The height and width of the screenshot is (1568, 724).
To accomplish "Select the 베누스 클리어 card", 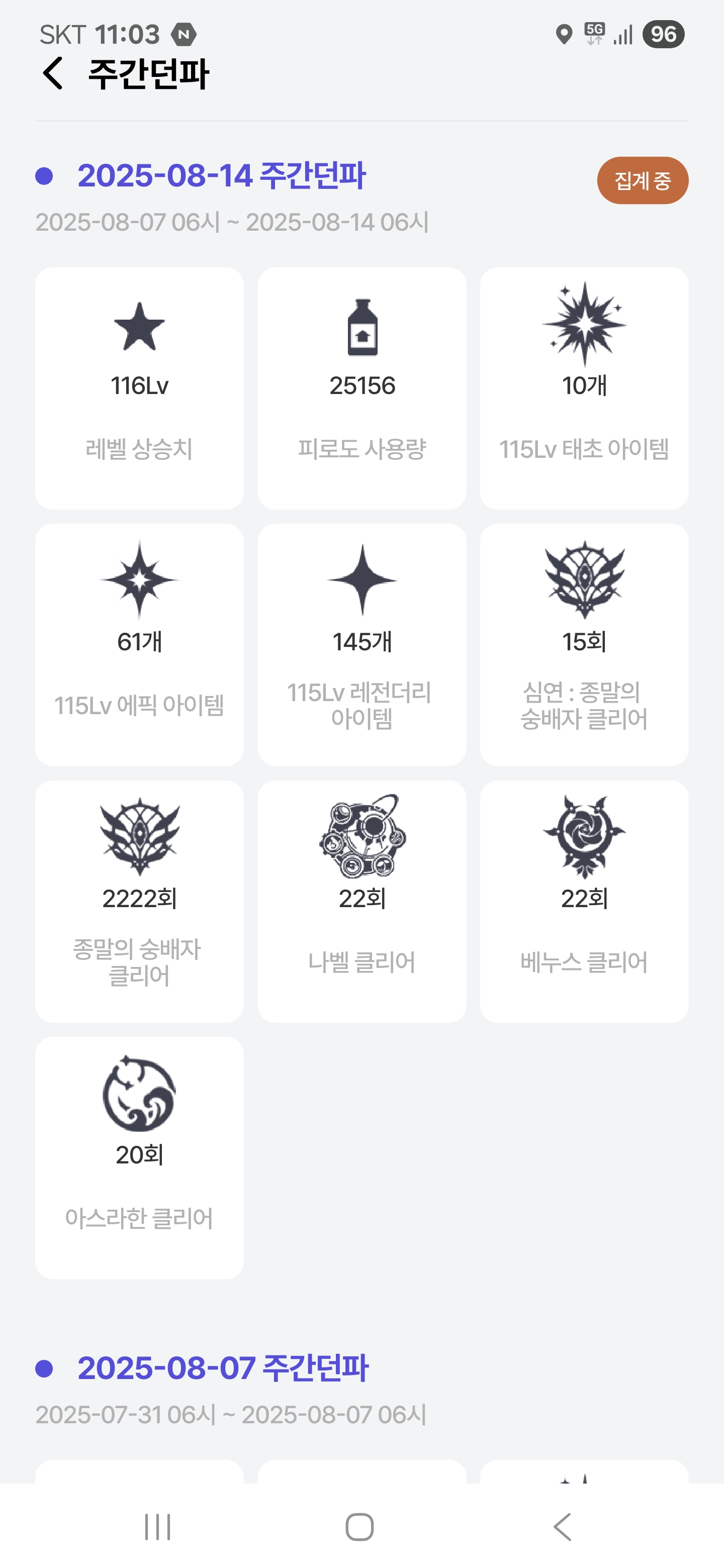I will point(584,902).
